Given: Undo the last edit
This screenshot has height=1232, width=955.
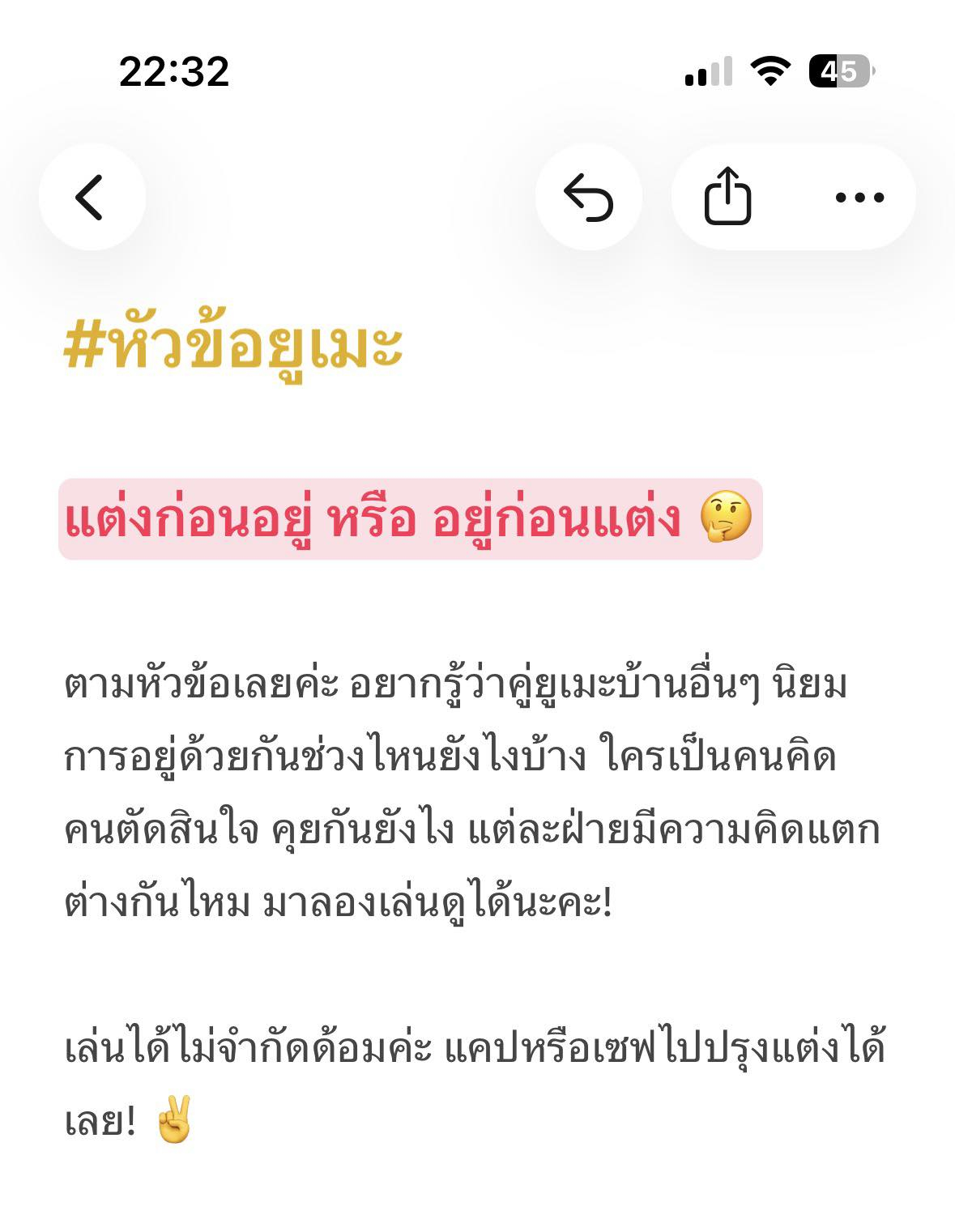Looking at the screenshot, I should pyautogui.click(x=589, y=197).
